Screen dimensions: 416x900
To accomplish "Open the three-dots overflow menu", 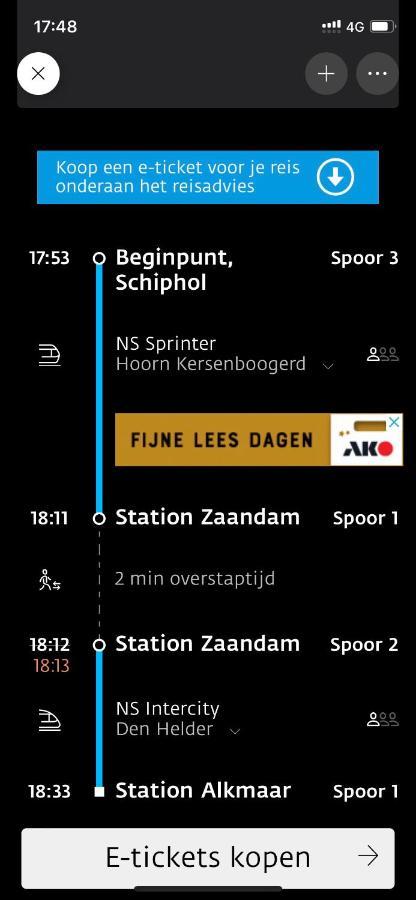I will 377,73.
